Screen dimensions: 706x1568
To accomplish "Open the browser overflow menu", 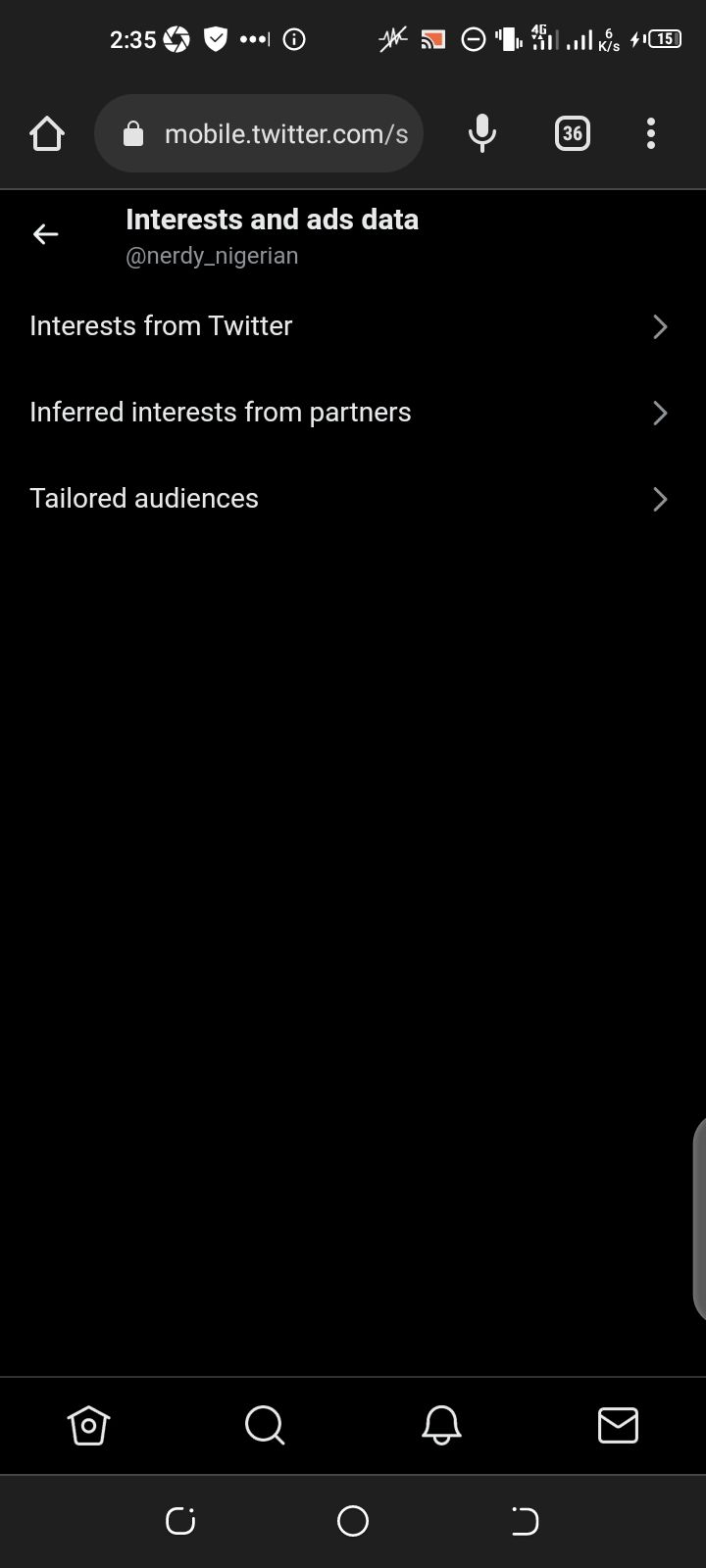I will (x=651, y=133).
